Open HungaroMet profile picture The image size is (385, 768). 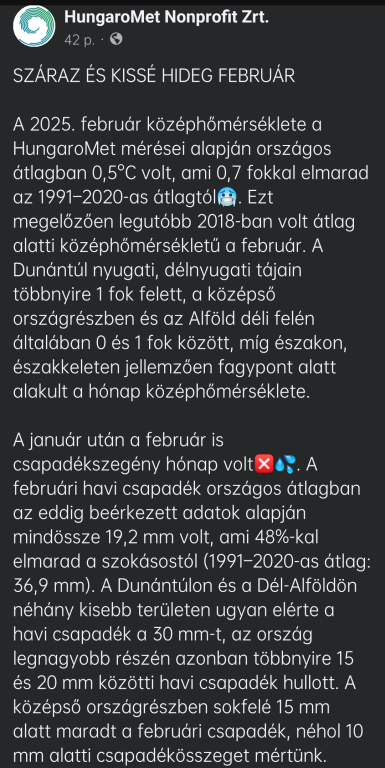pos(34,26)
